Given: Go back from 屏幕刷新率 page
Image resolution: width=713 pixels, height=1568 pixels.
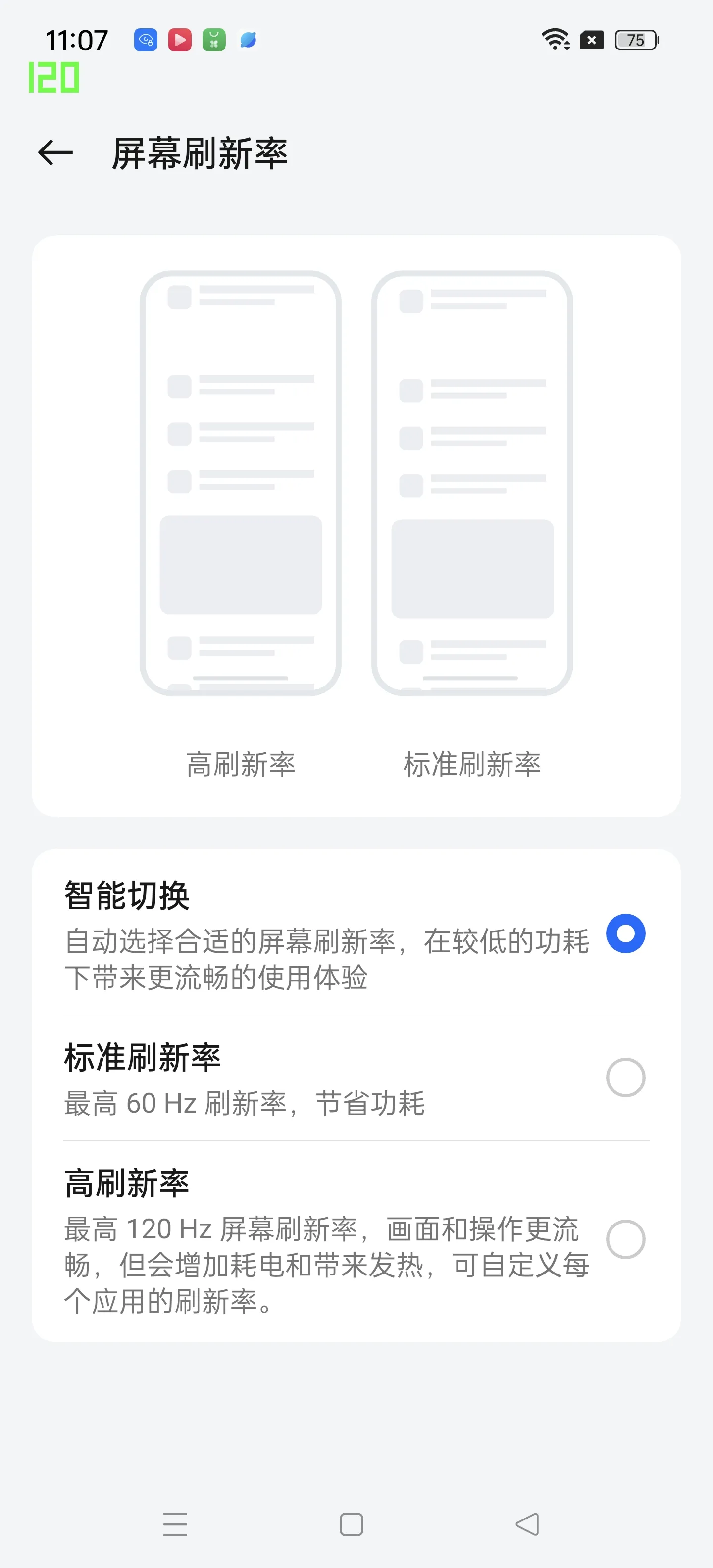Looking at the screenshot, I should tap(55, 153).
